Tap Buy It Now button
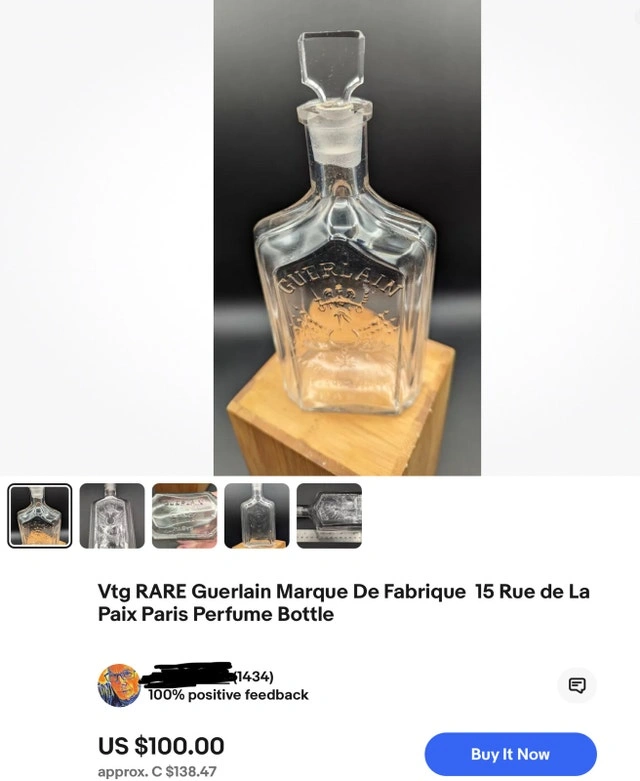The width and height of the screenshot is (640, 781). tap(511, 754)
